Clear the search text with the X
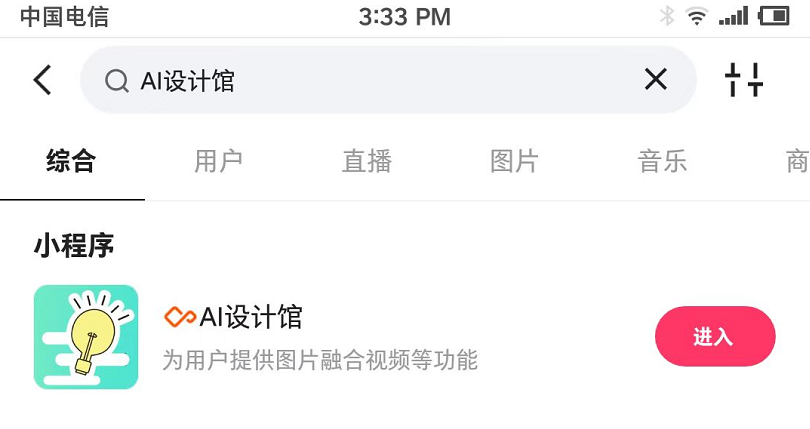 click(655, 80)
